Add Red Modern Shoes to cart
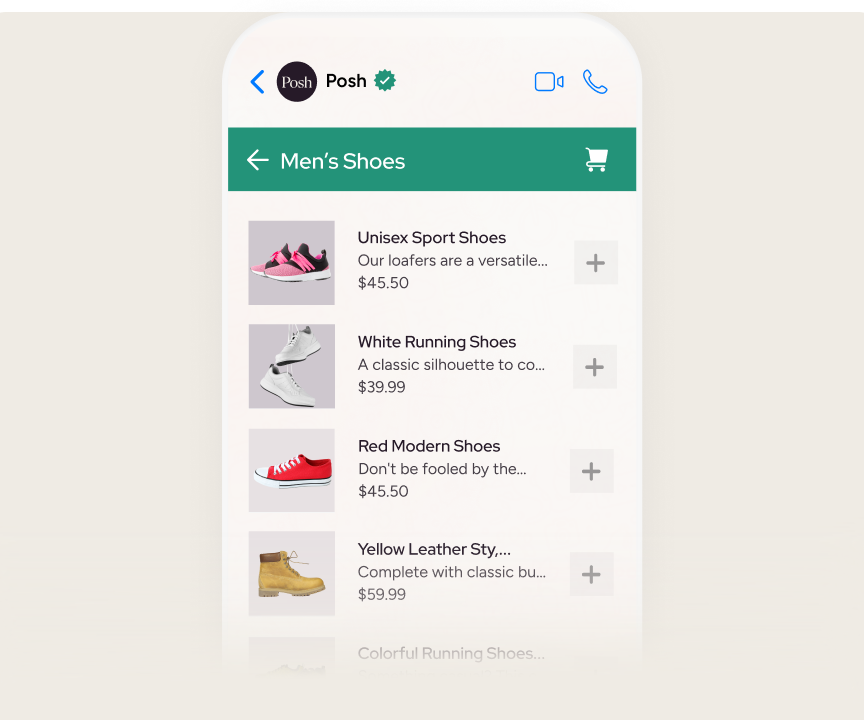Viewport: 864px width, 720px height. pyautogui.click(x=591, y=471)
